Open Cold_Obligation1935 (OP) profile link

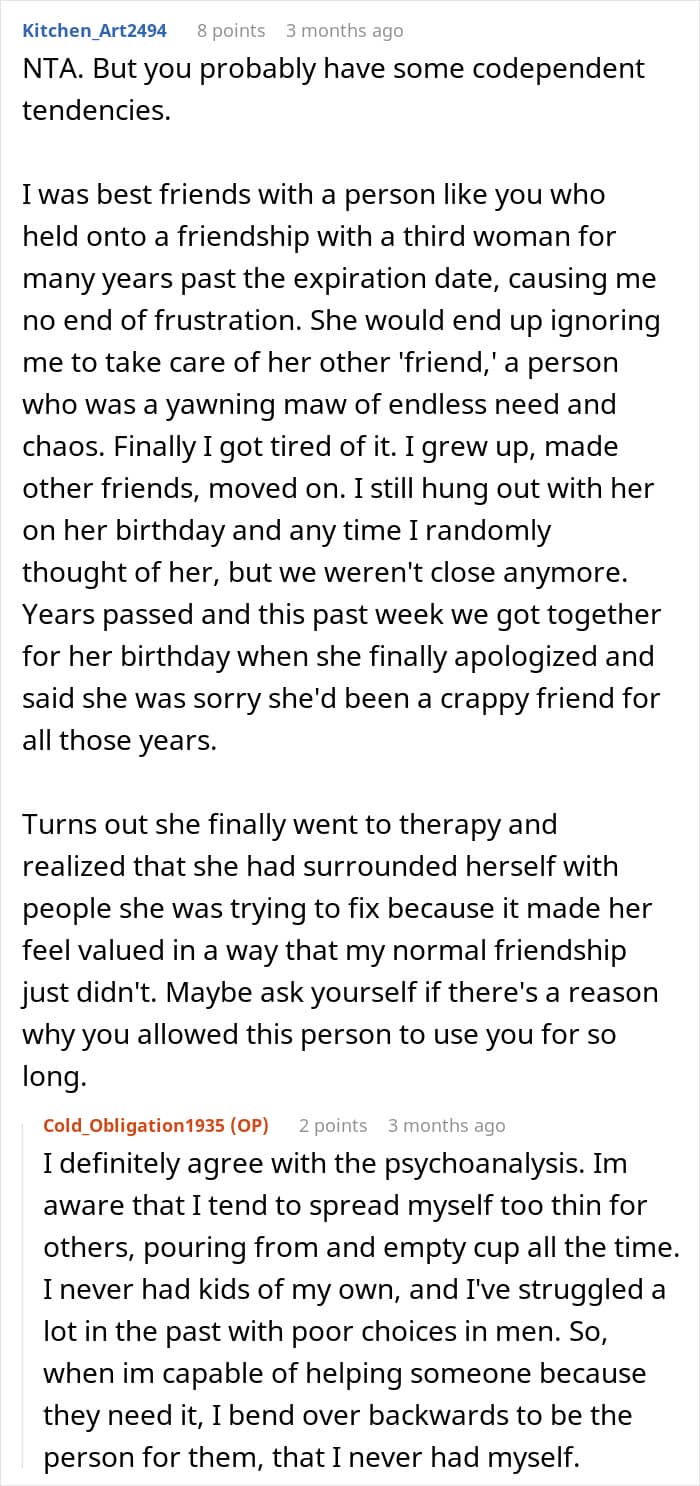(x=156, y=1125)
